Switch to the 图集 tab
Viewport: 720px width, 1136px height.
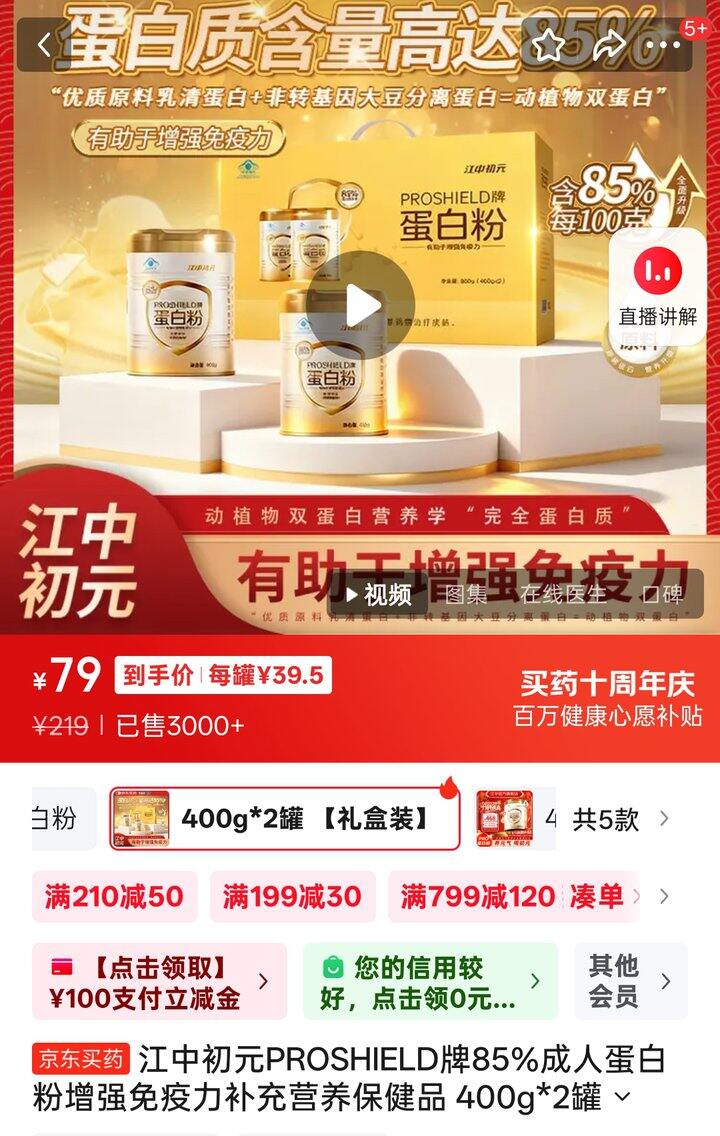466,595
